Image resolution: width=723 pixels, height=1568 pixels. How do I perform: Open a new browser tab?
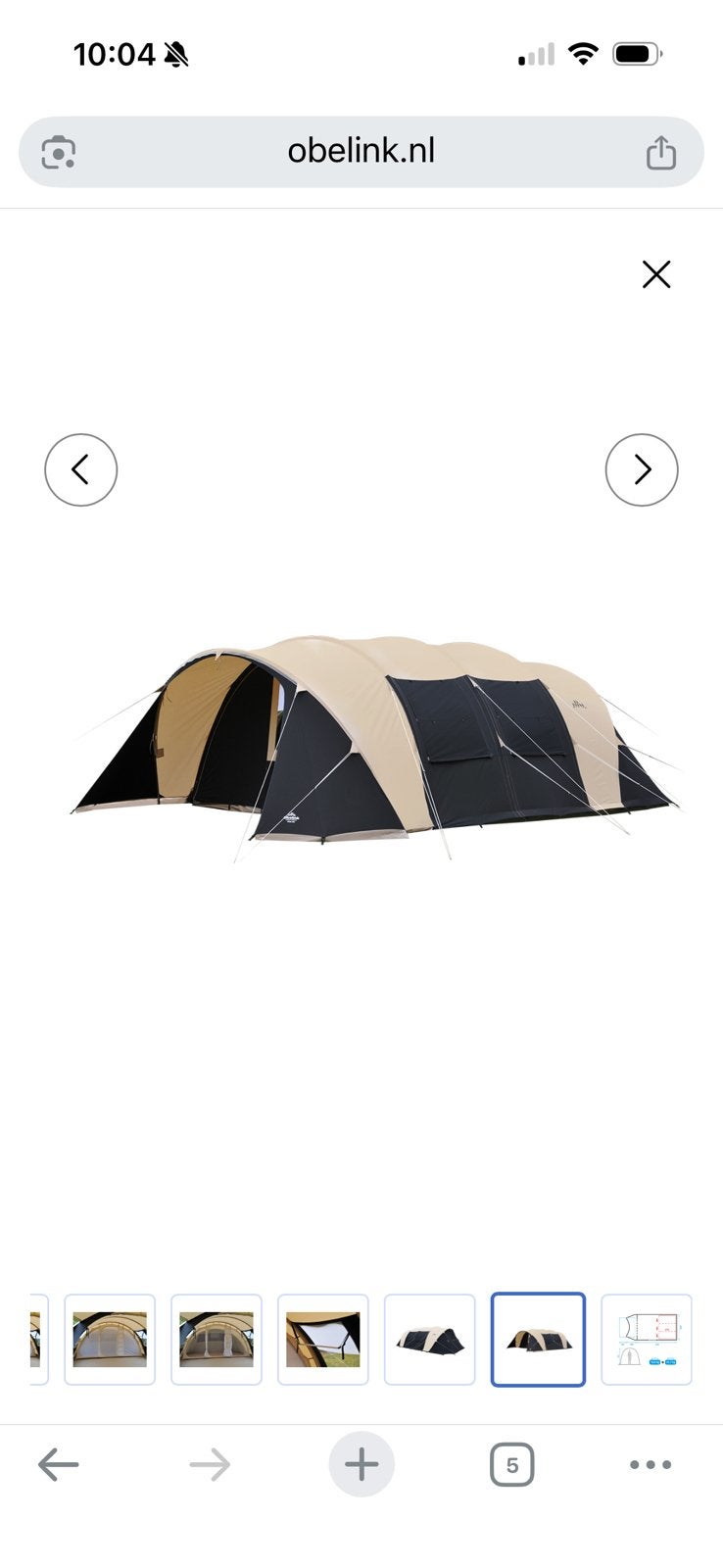(x=361, y=1465)
